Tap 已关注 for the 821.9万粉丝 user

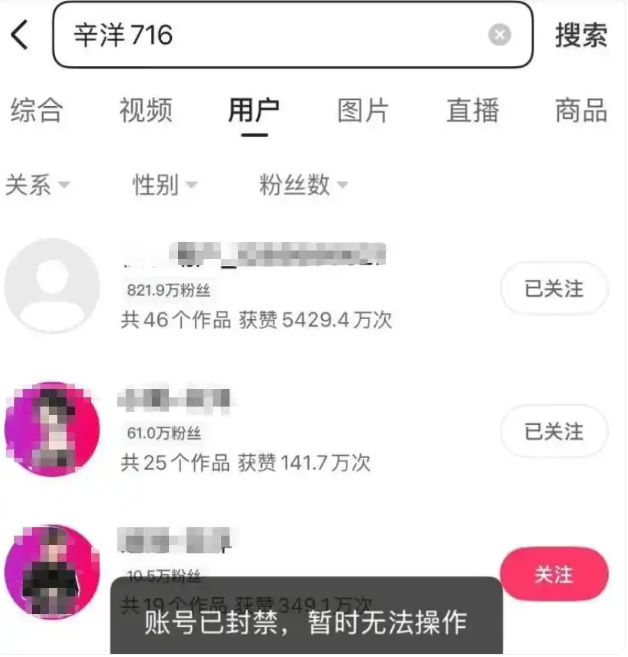point(553,289)
